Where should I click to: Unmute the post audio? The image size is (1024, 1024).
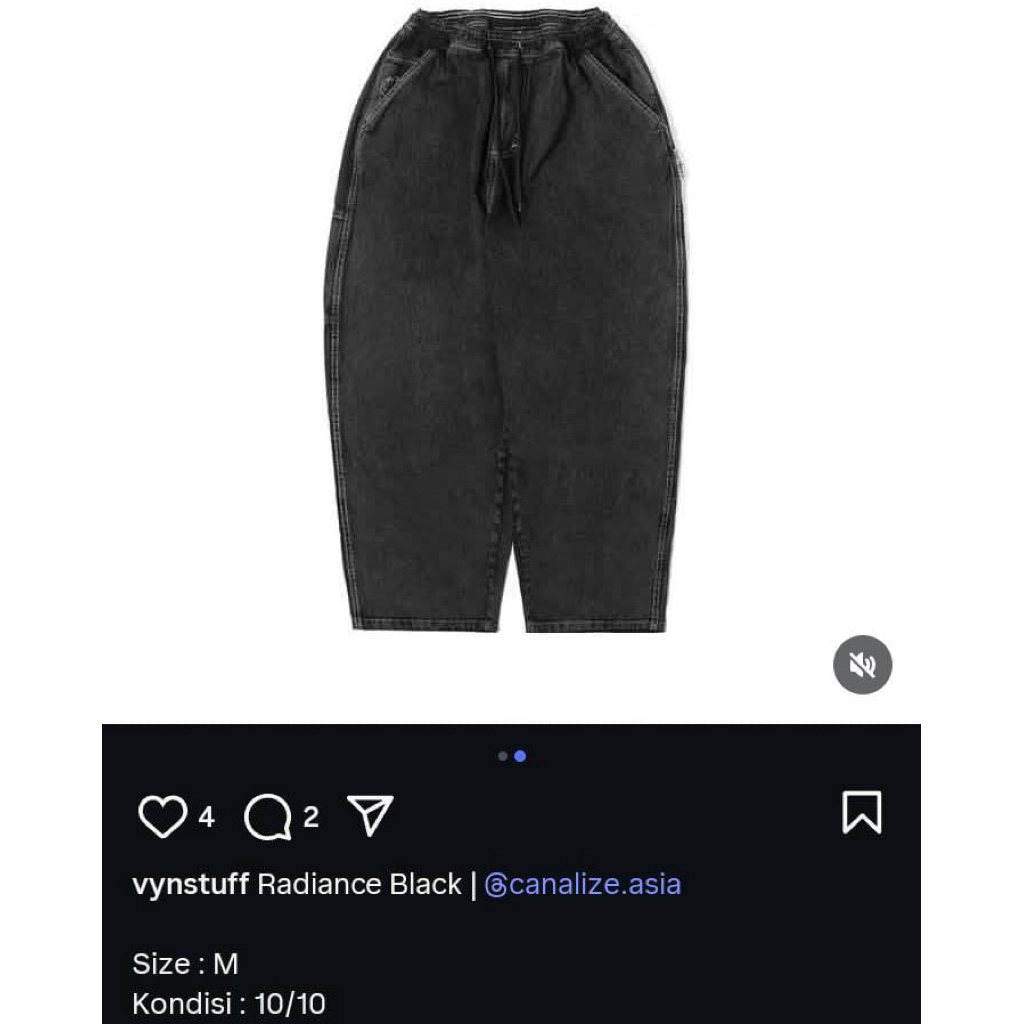[x=862, y=664]
